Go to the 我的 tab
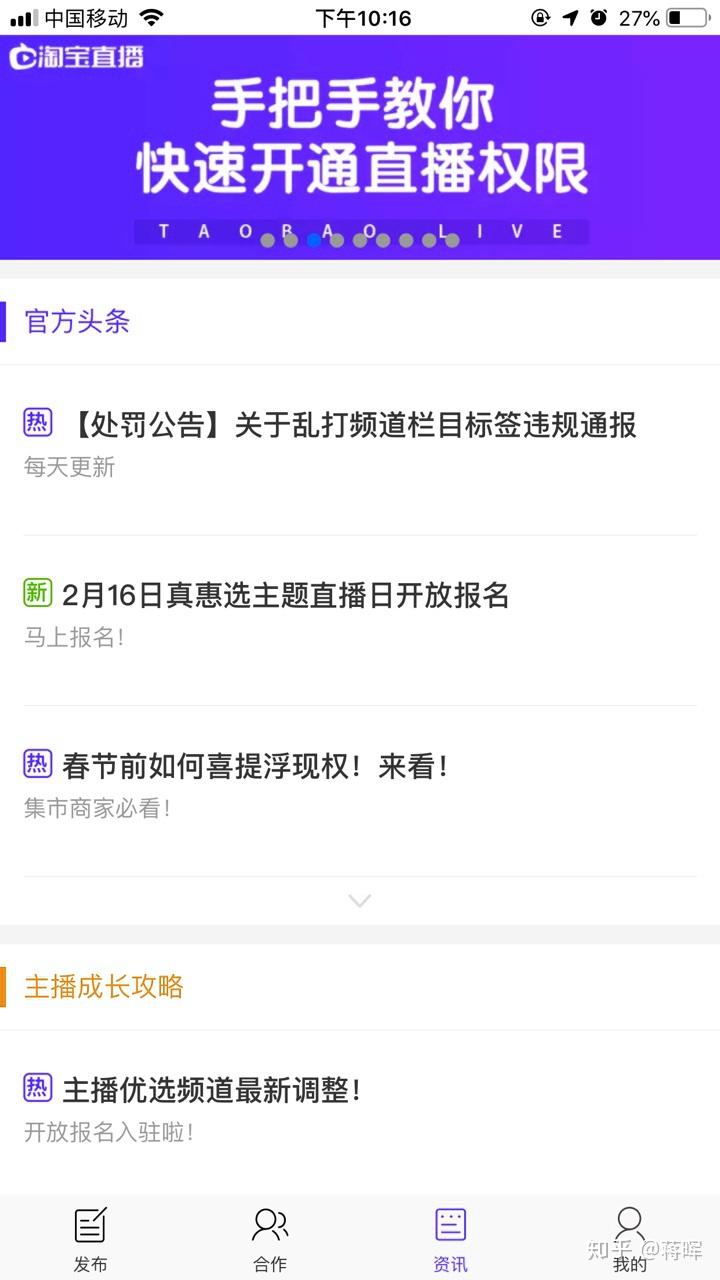 click(x=630, y=1238)
